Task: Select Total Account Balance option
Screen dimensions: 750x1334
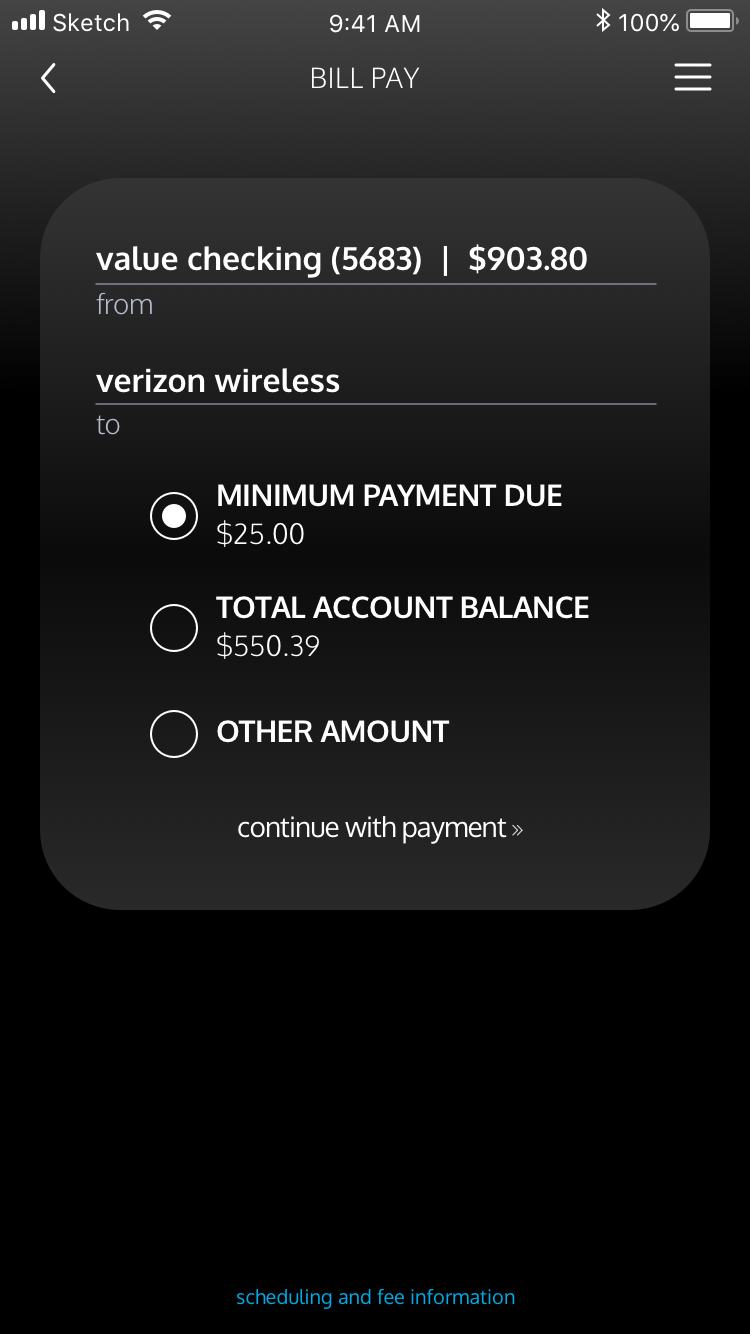Action: (174, 628)
